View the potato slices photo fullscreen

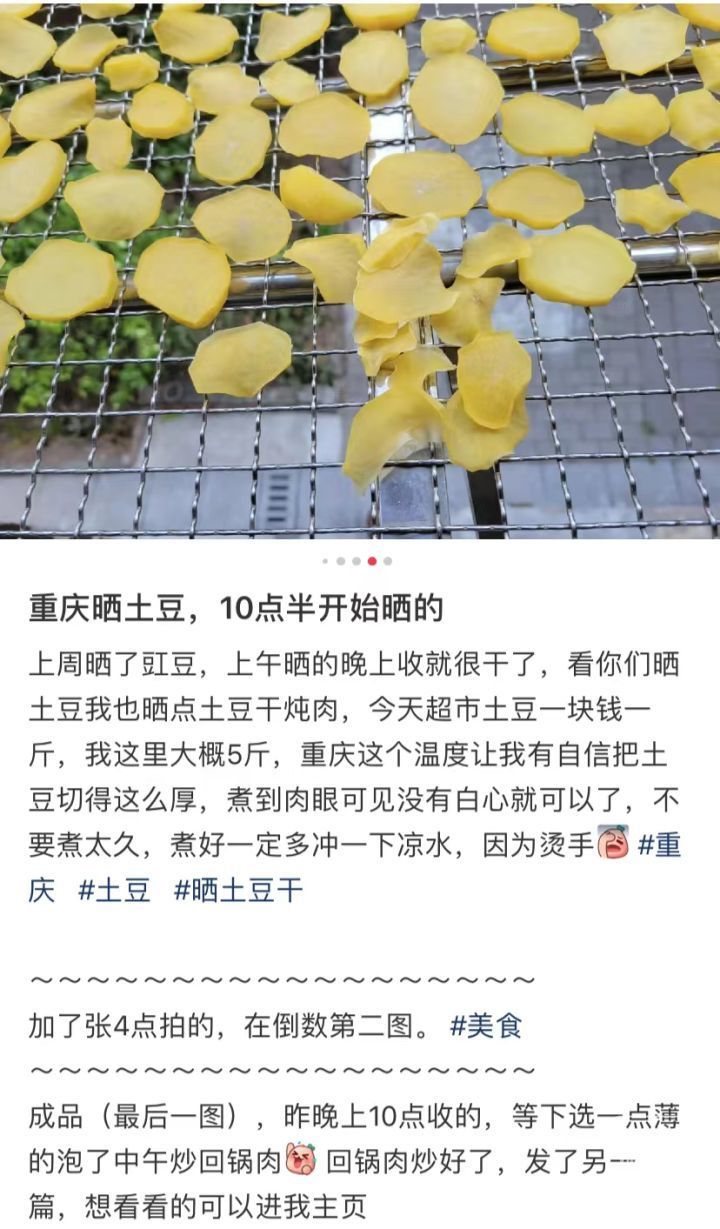tap(360, 270)
